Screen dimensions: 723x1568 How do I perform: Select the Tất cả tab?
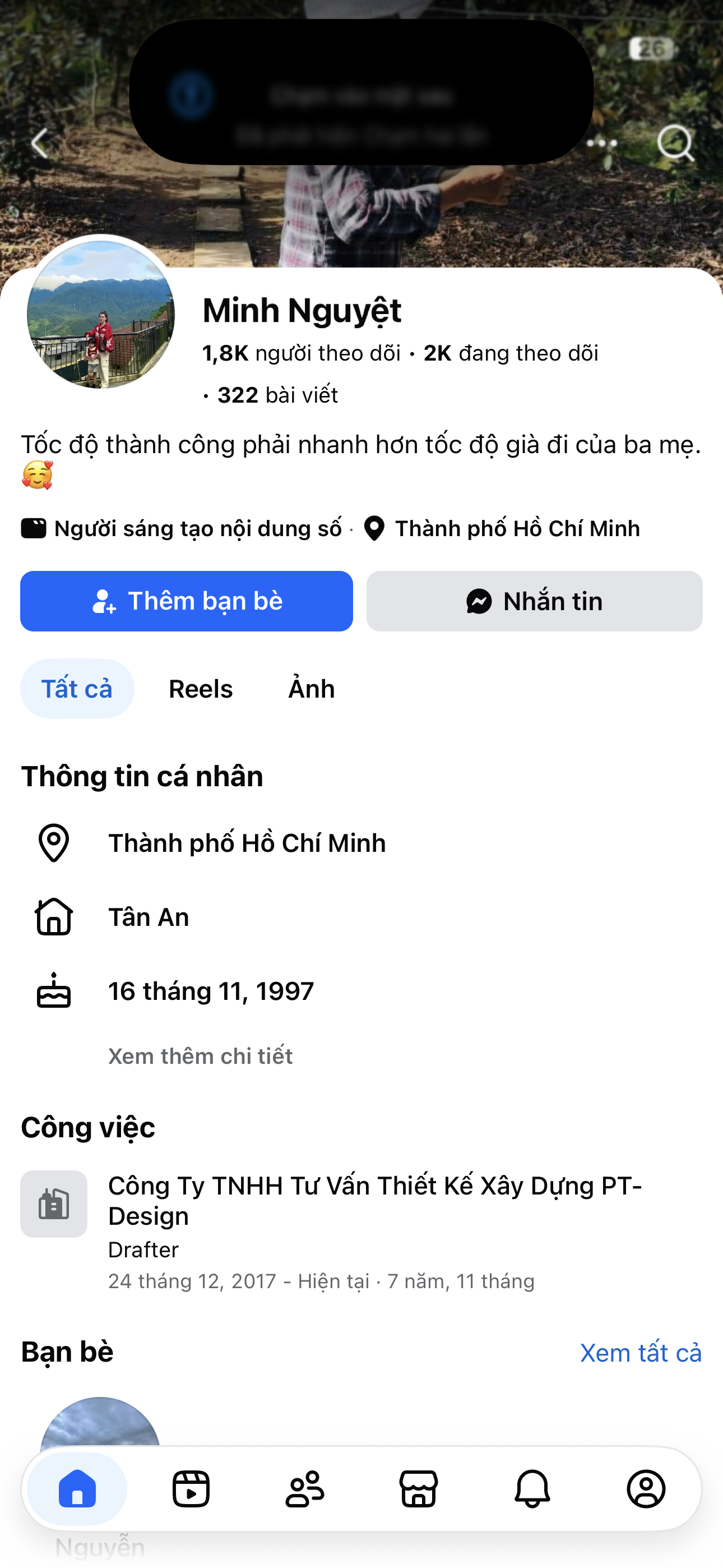click(77, 689)
